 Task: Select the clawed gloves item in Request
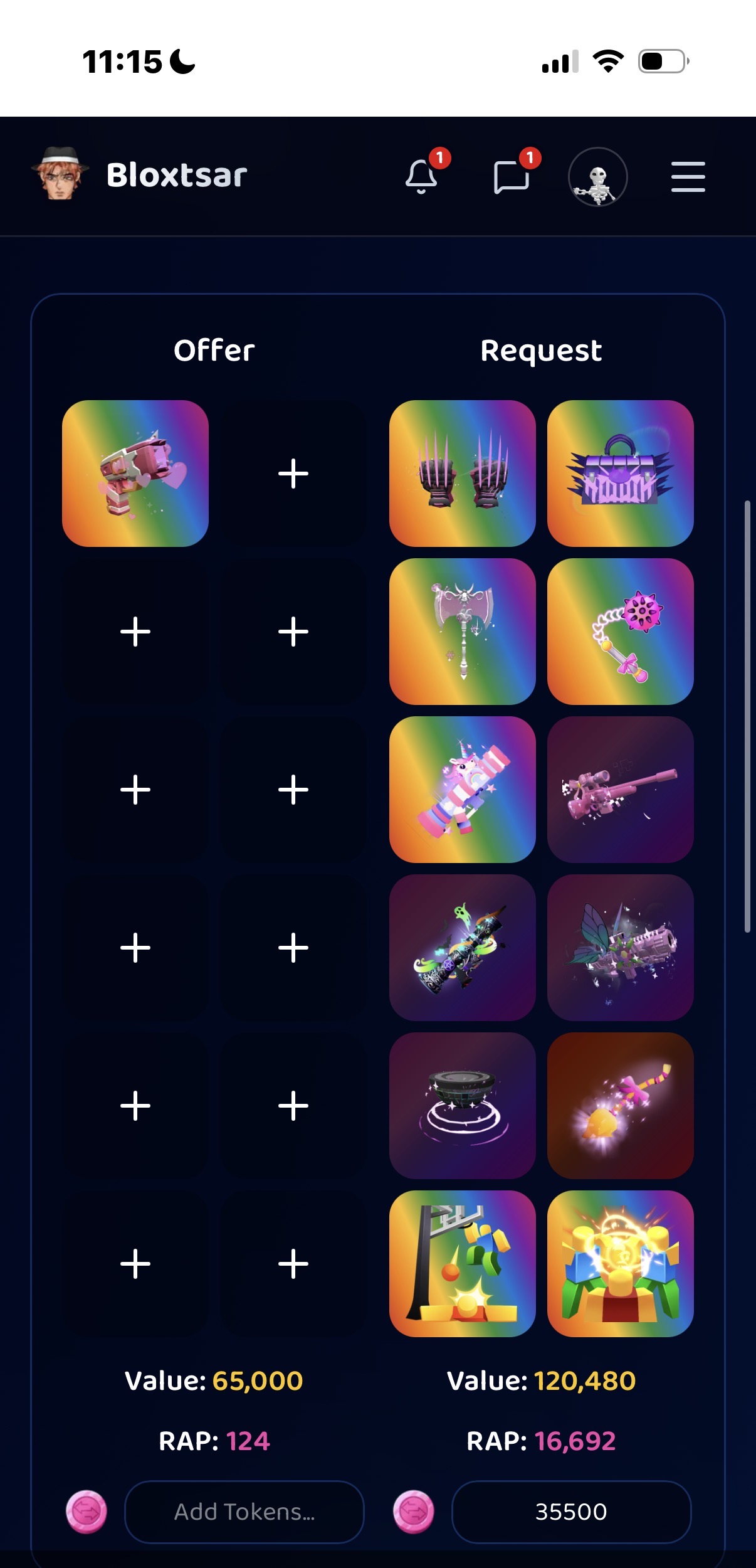pos(463,474)
